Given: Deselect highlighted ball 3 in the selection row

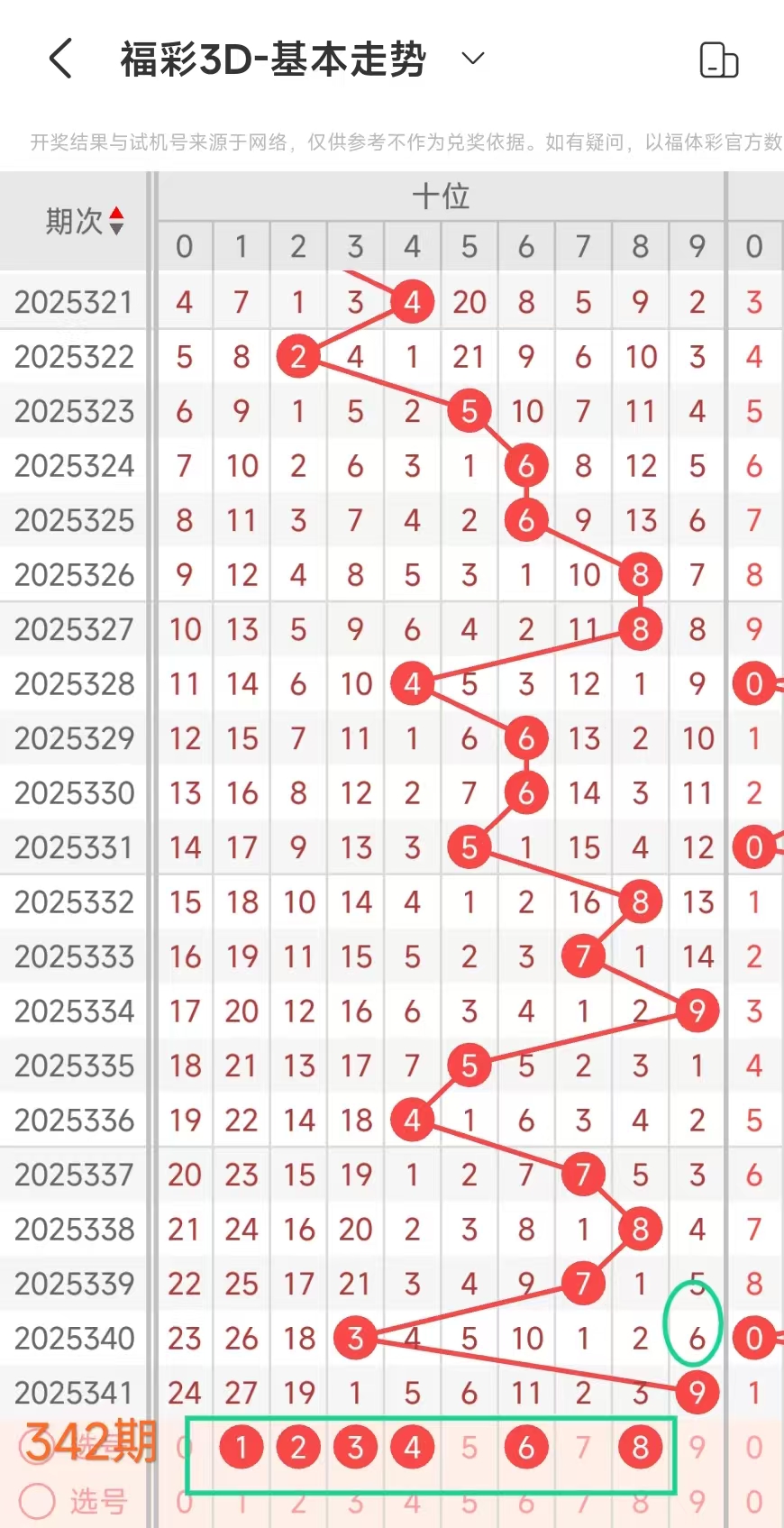Looking at the screenshot, I should click(355, 1447).
